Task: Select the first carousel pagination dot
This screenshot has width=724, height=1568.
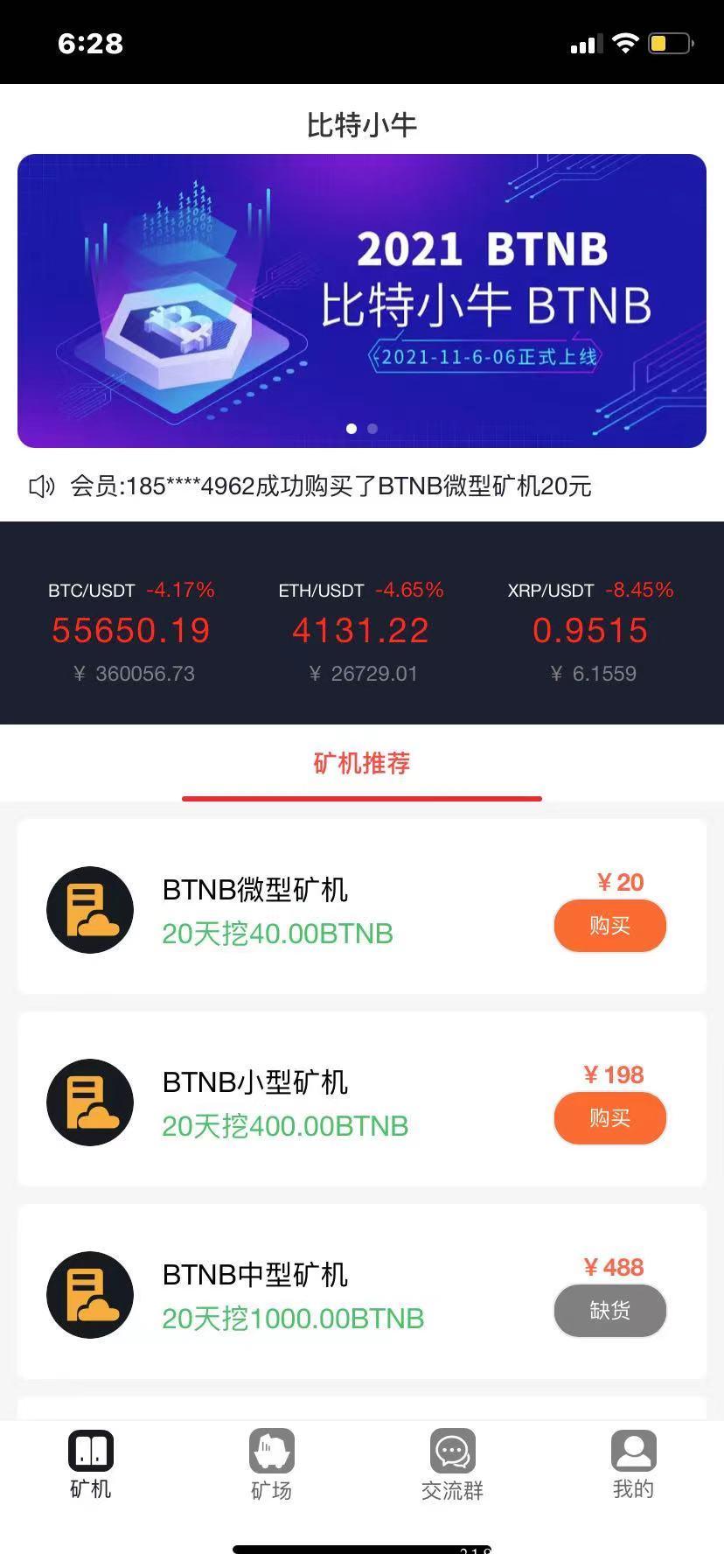Action: (352, 429)
